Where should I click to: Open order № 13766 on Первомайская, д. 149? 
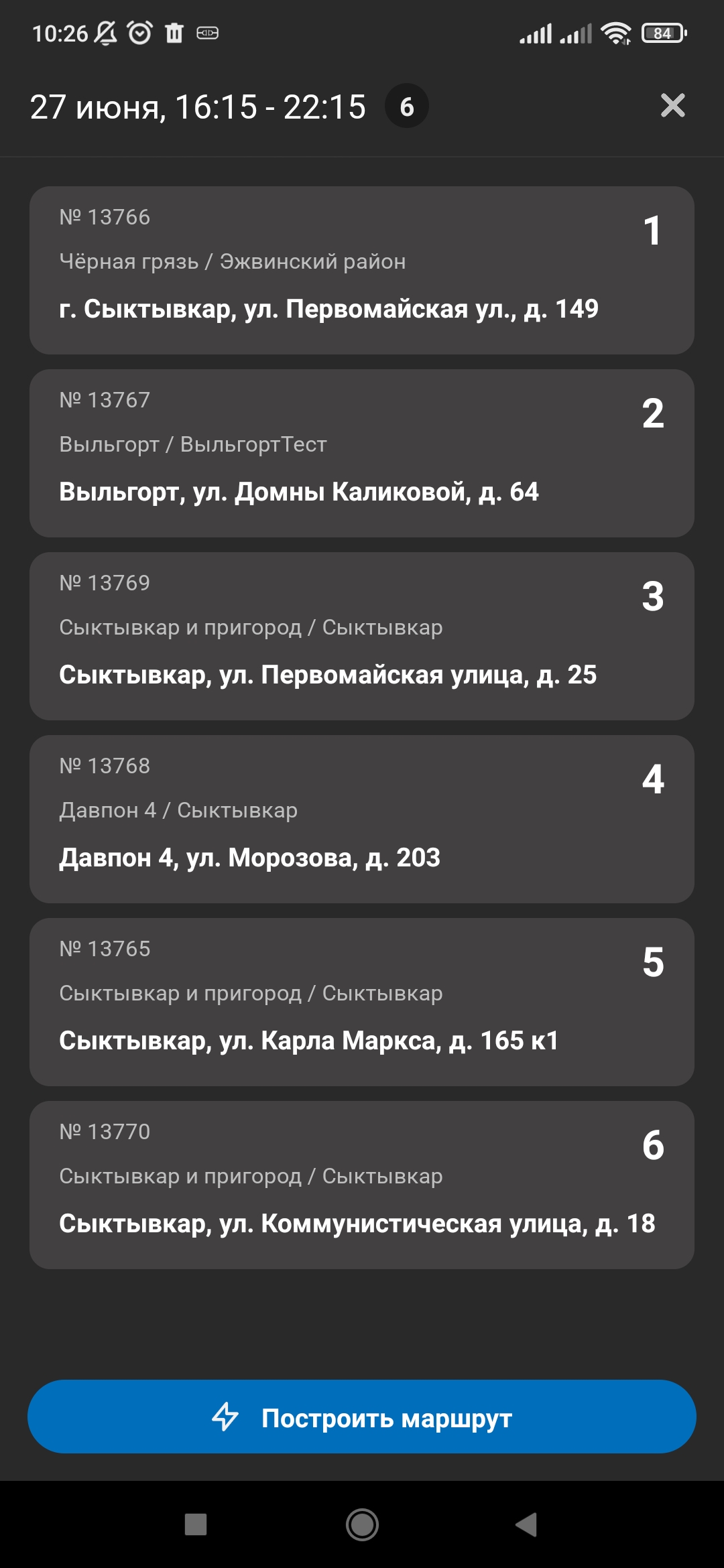click(x=362, y=270)
